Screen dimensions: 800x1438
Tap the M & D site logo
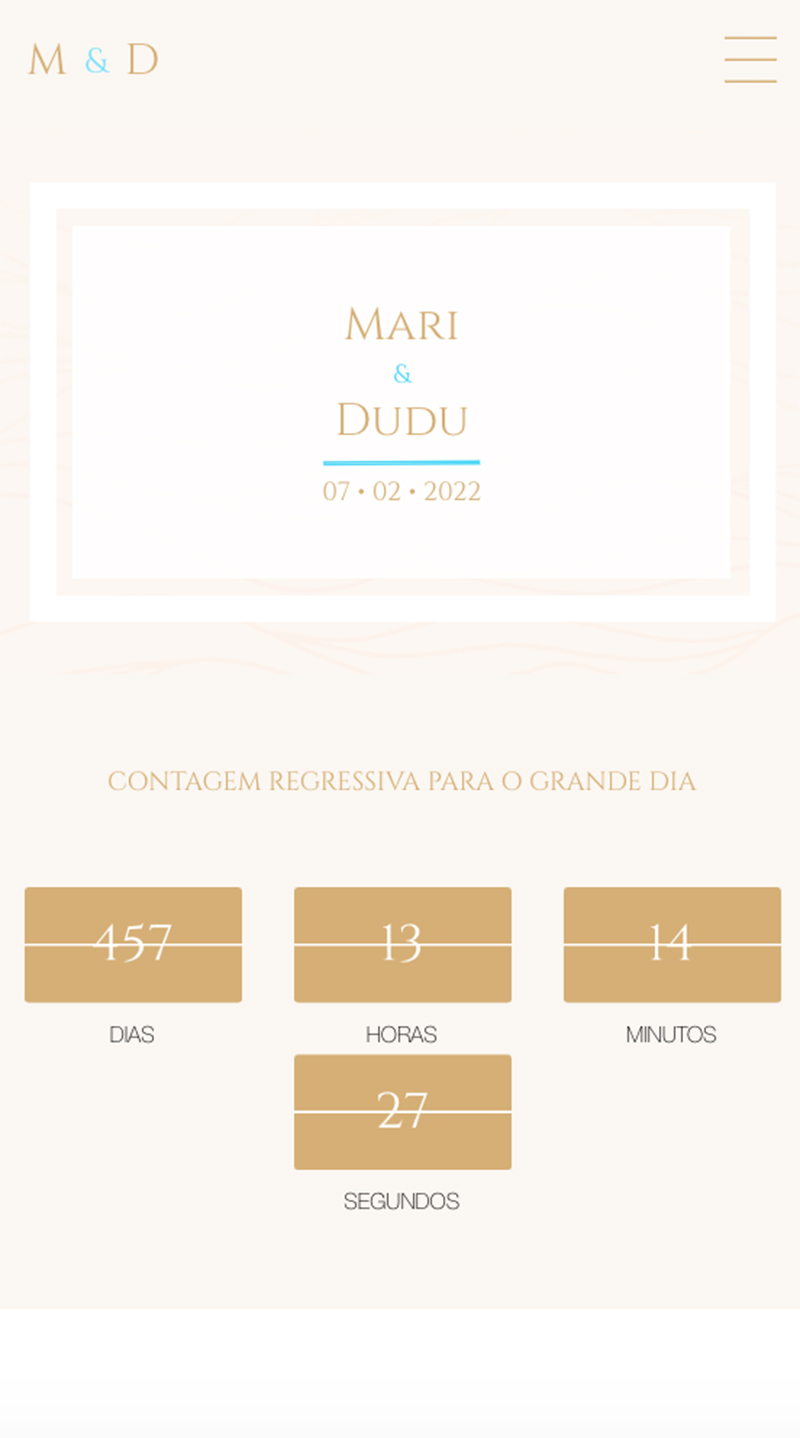[93, 60]
